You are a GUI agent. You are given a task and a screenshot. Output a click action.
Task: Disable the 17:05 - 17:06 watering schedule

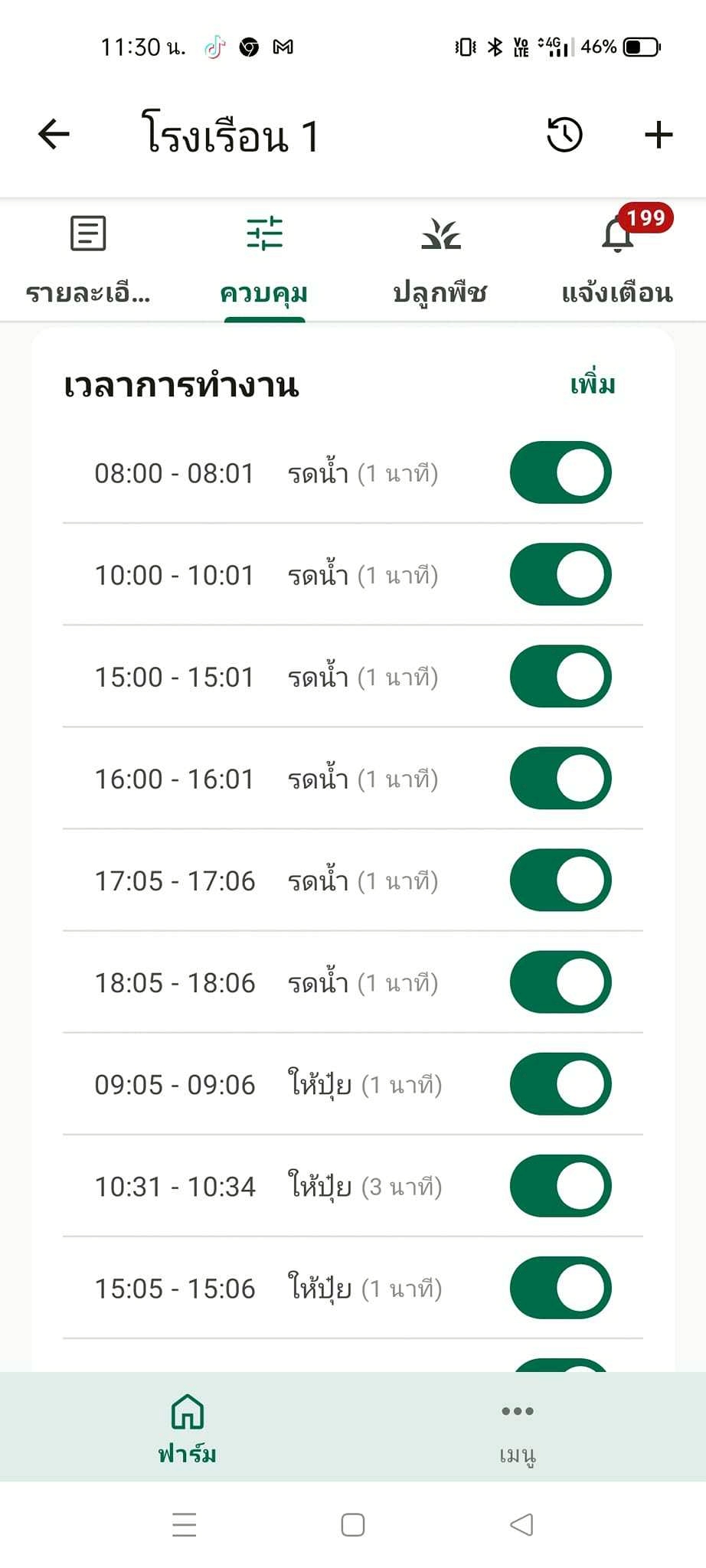point(561,880)
